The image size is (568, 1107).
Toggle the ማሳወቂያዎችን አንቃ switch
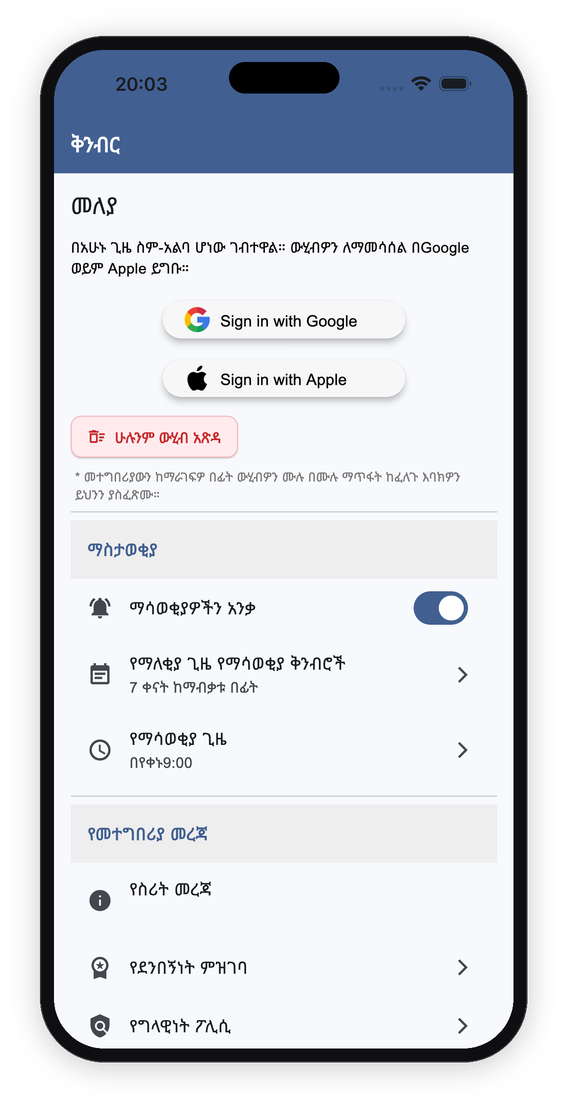coord(440,608)
